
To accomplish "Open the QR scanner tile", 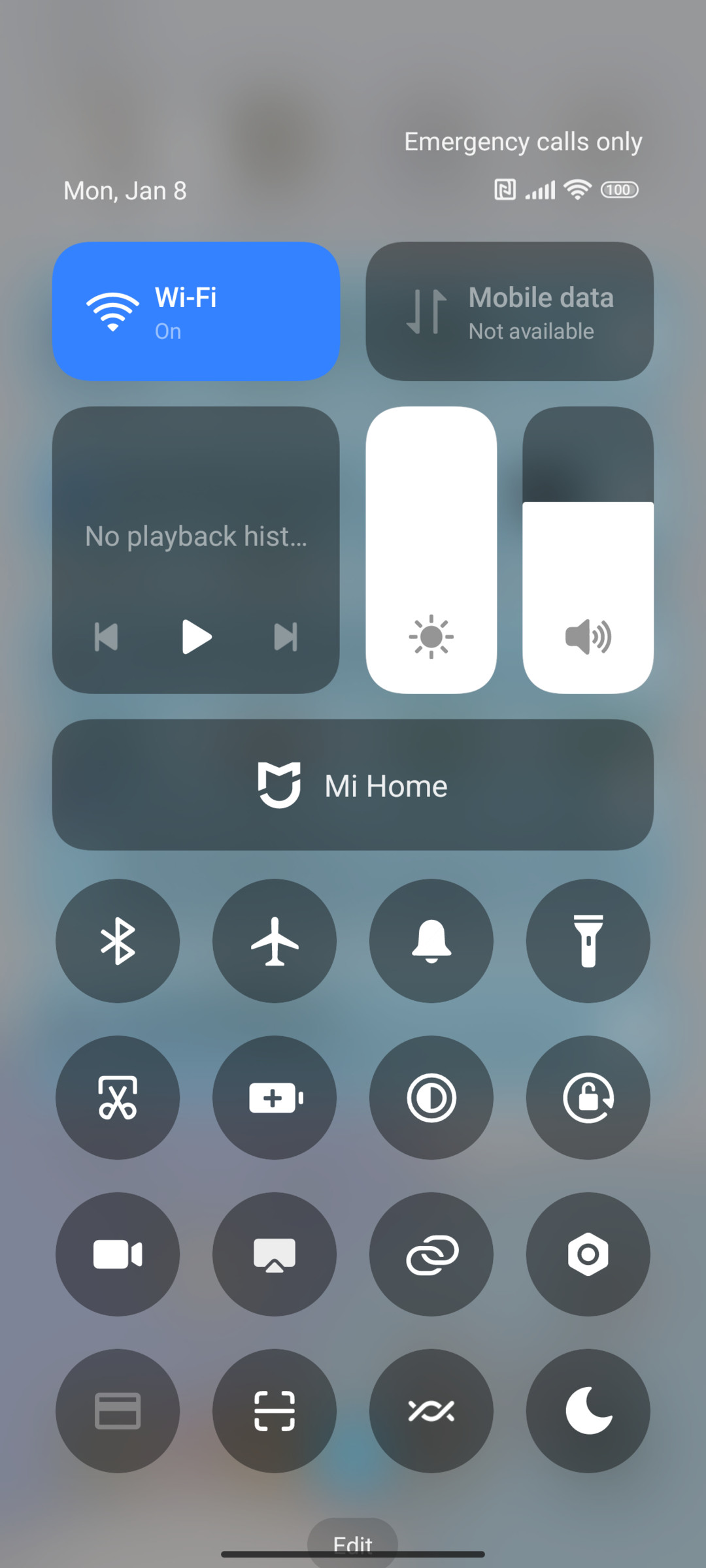I will [275, 1411].
